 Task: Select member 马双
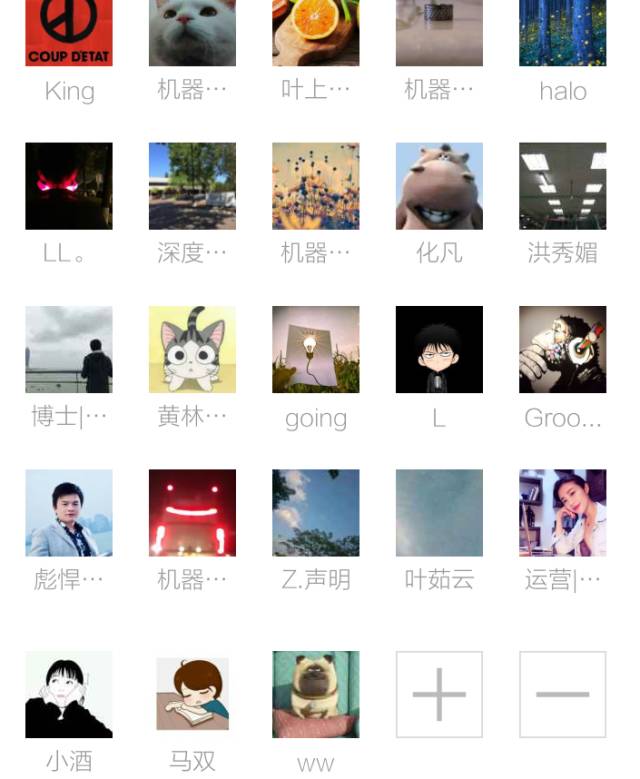point(192,694)
